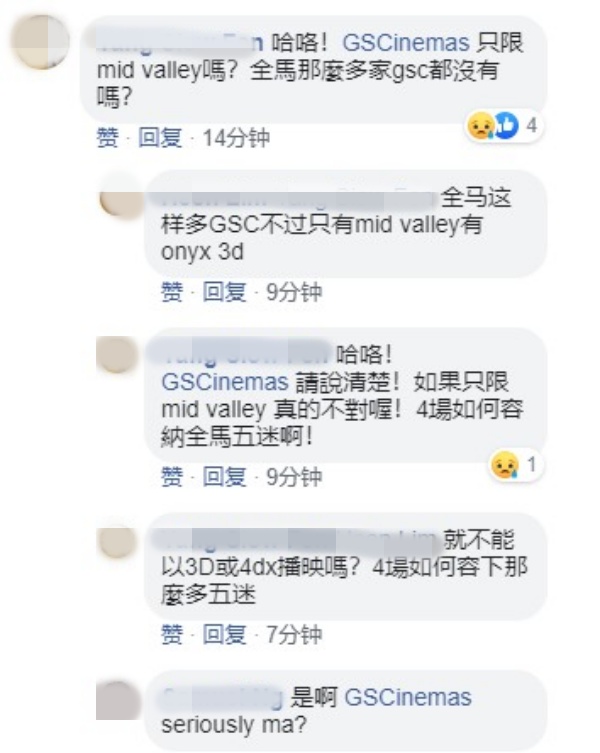Reply to the comment containing 請說清楚

[224, 477]
